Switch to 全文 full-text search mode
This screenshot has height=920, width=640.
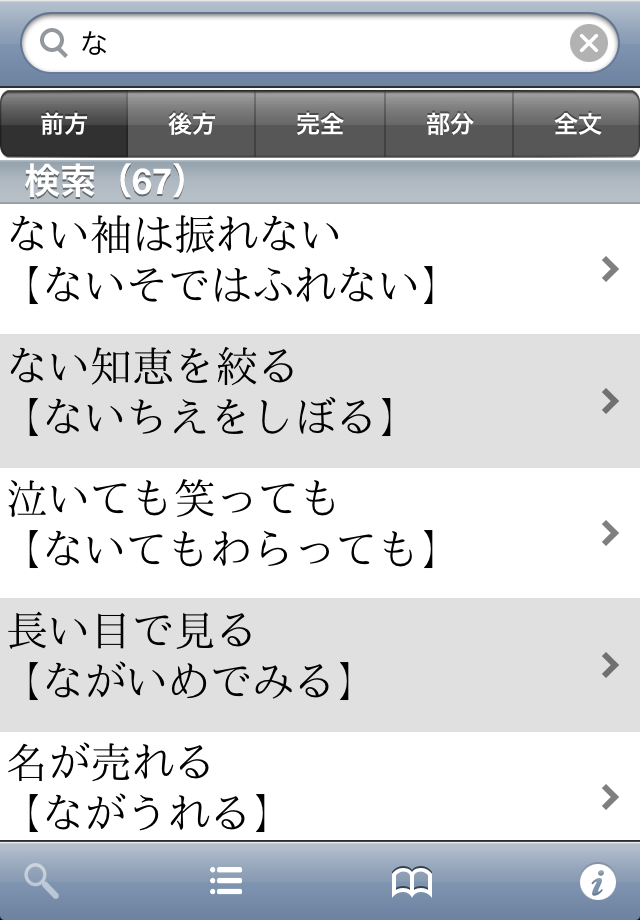pyautogui.click(x=577, y=124)
